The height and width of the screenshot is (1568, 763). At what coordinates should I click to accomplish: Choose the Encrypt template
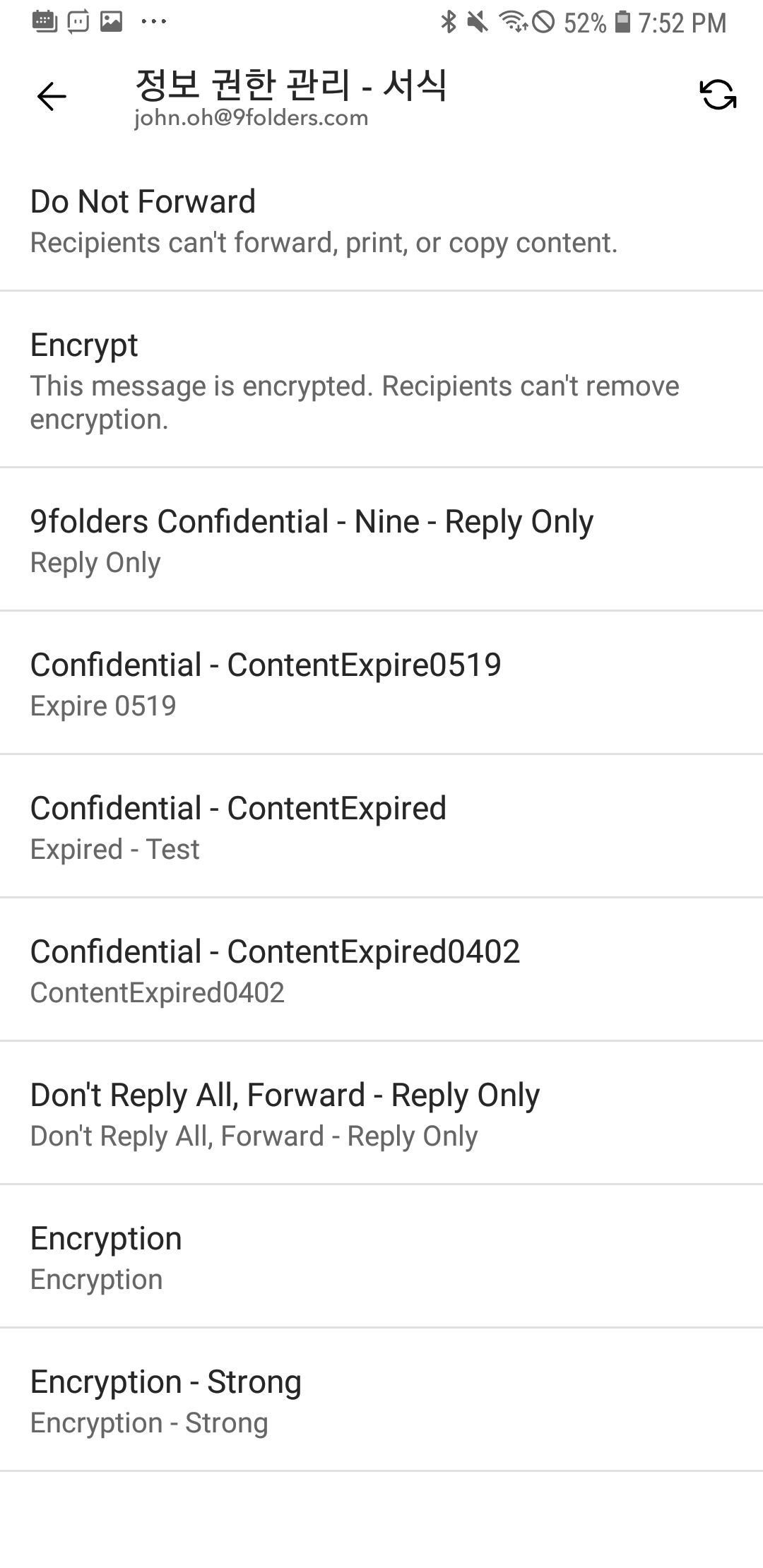click(x=381, y=379)
